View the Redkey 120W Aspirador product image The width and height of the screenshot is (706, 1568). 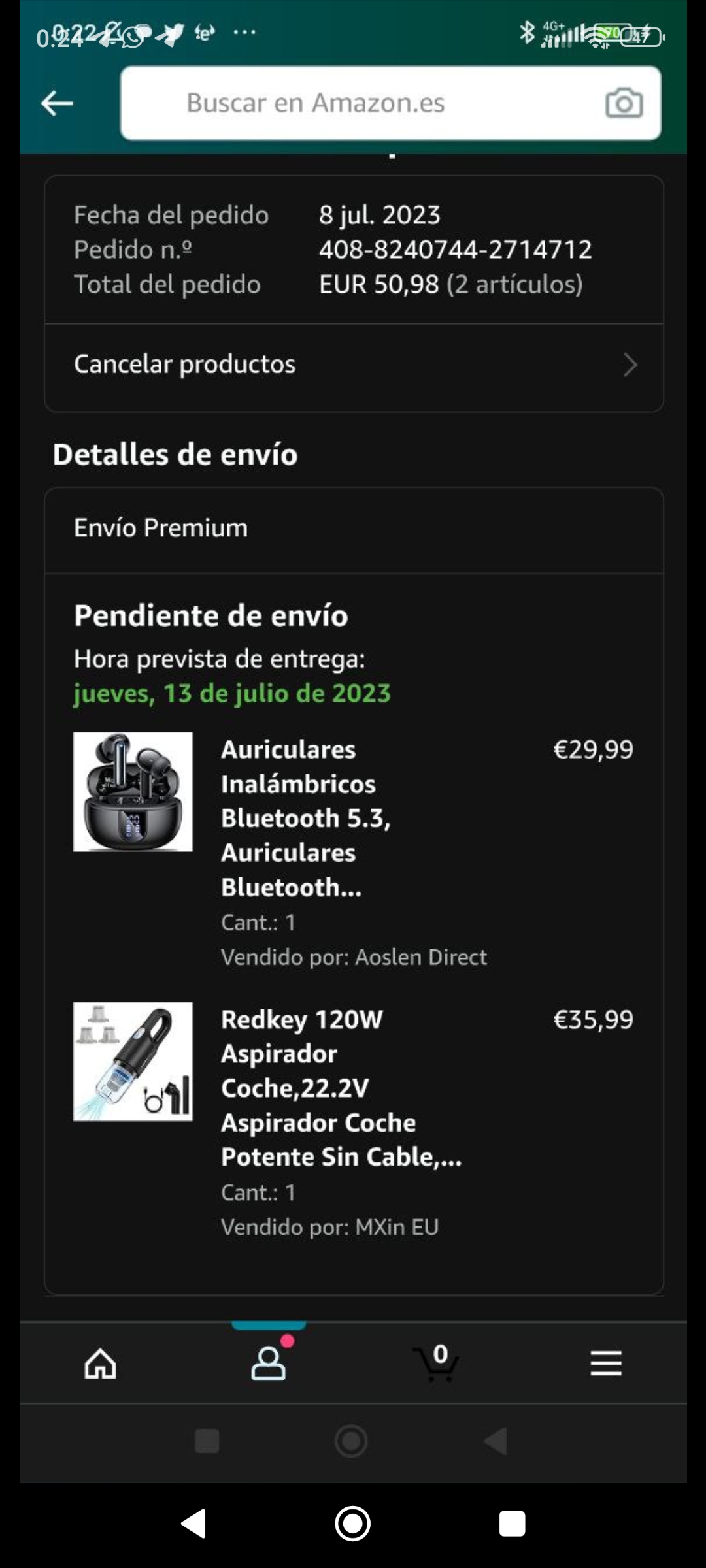click(x=133, y=1062)
